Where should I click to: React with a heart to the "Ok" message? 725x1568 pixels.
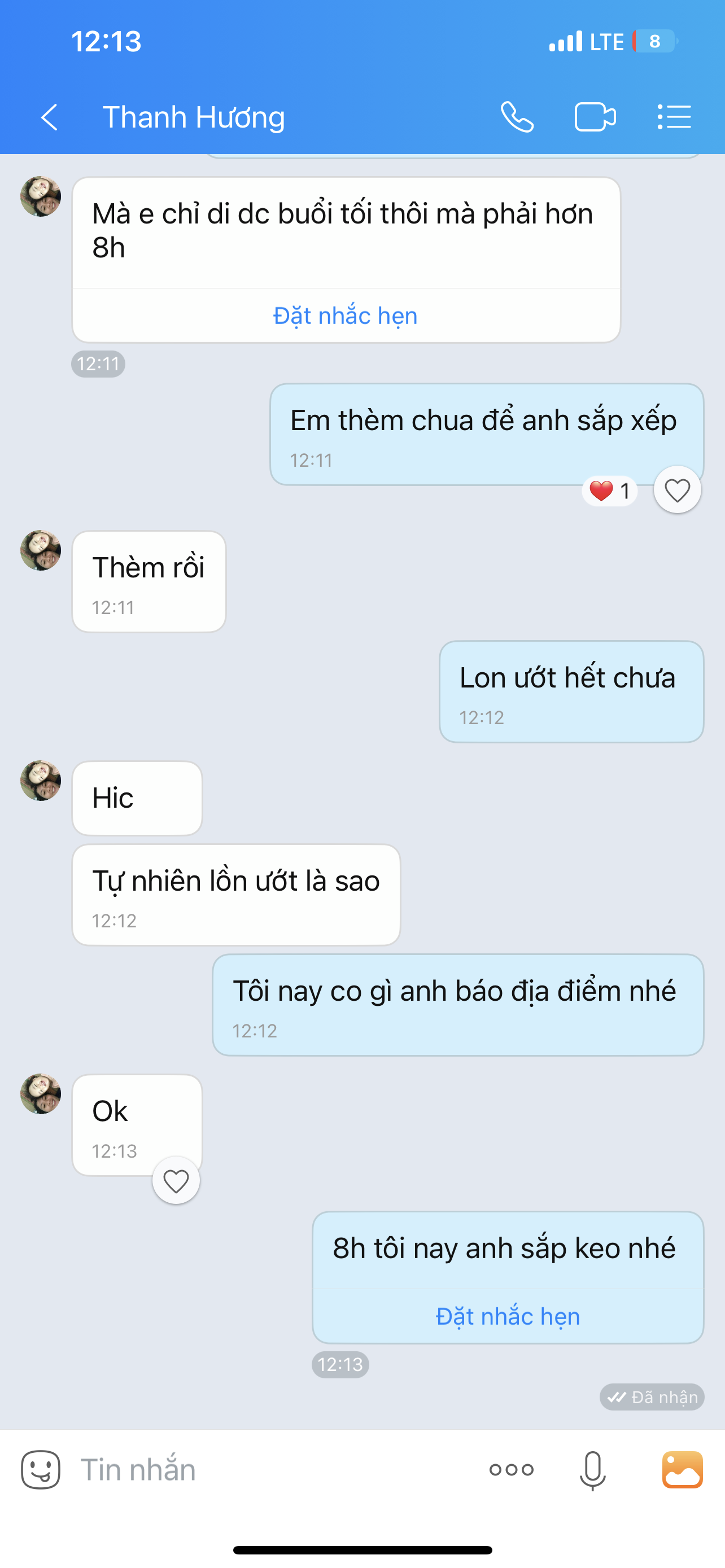pyautogui.click(x=176, y=1181)
